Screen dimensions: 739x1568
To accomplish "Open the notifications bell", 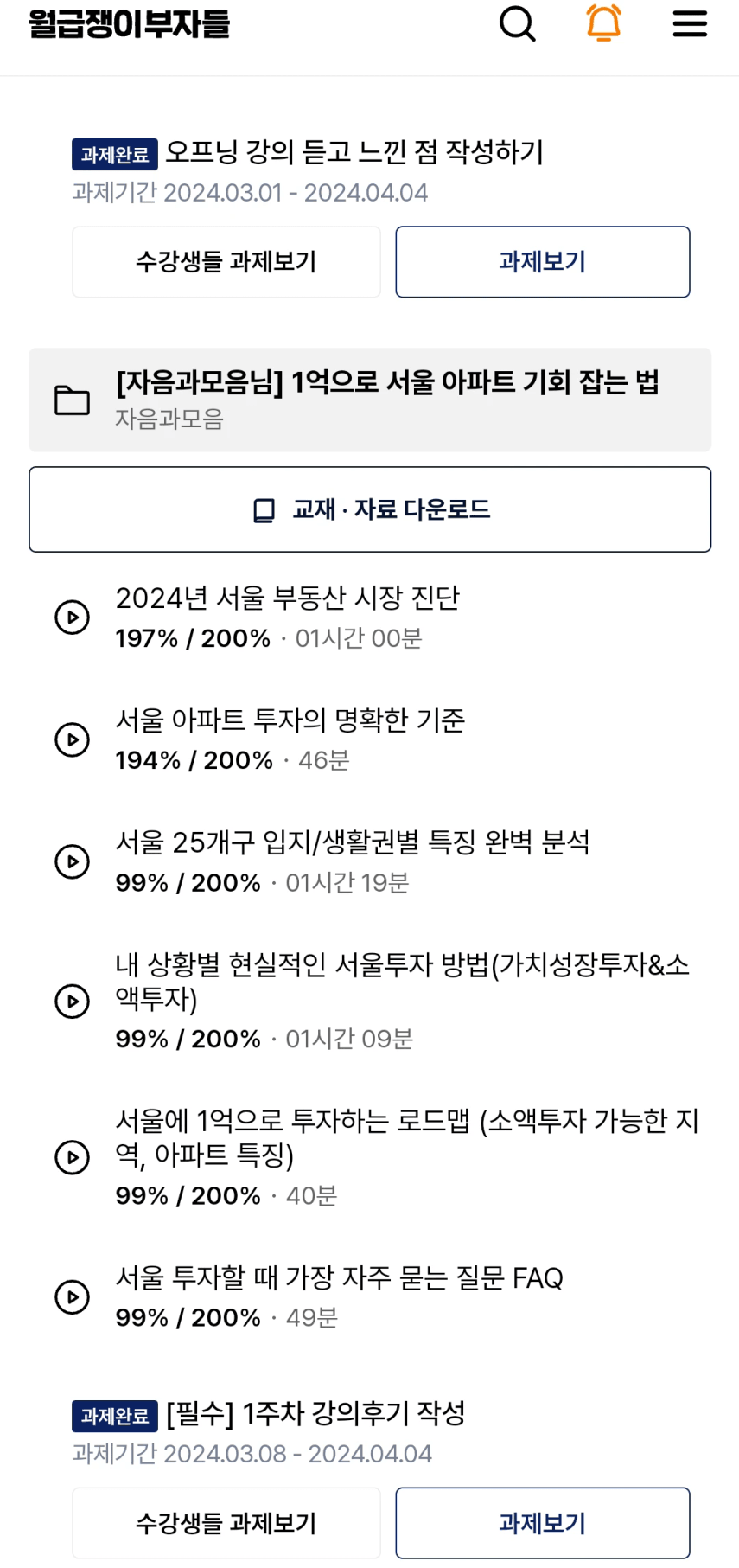I will (x=604, y=23).
